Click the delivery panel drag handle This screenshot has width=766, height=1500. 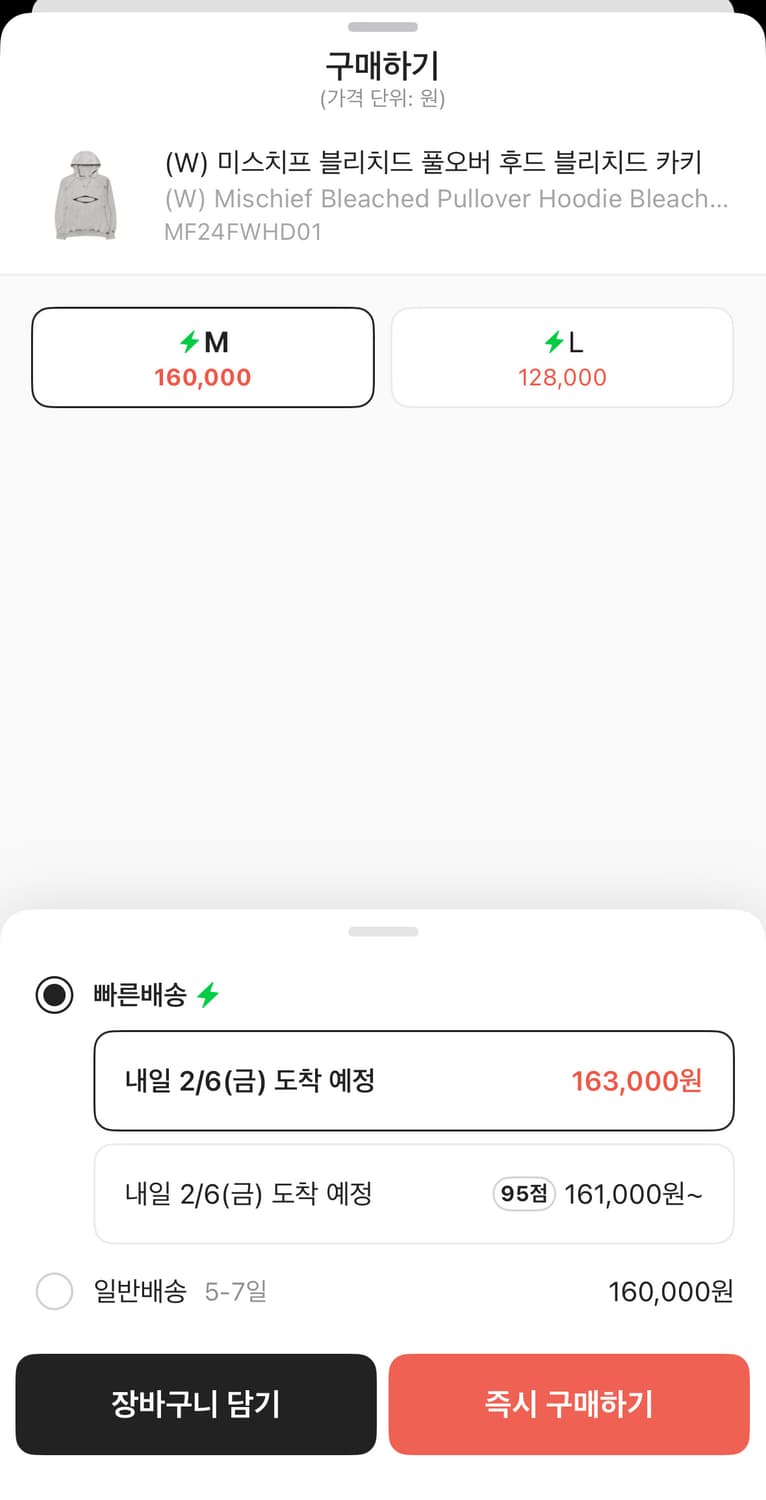[383, 931]
